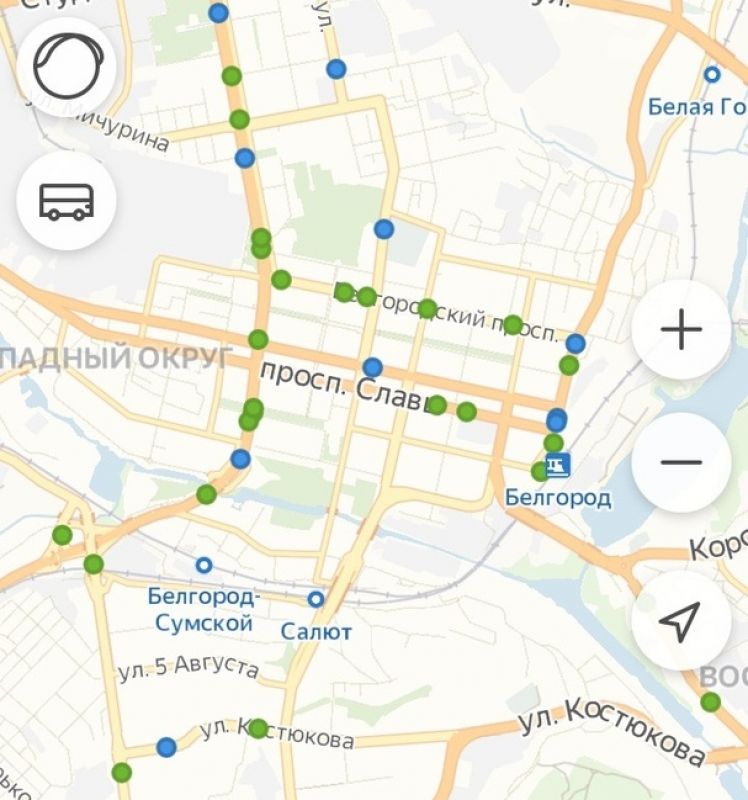Select the Белгород-Сумской station marker
Viewport: 748px width, 800px height.
[x=204, y=565]
